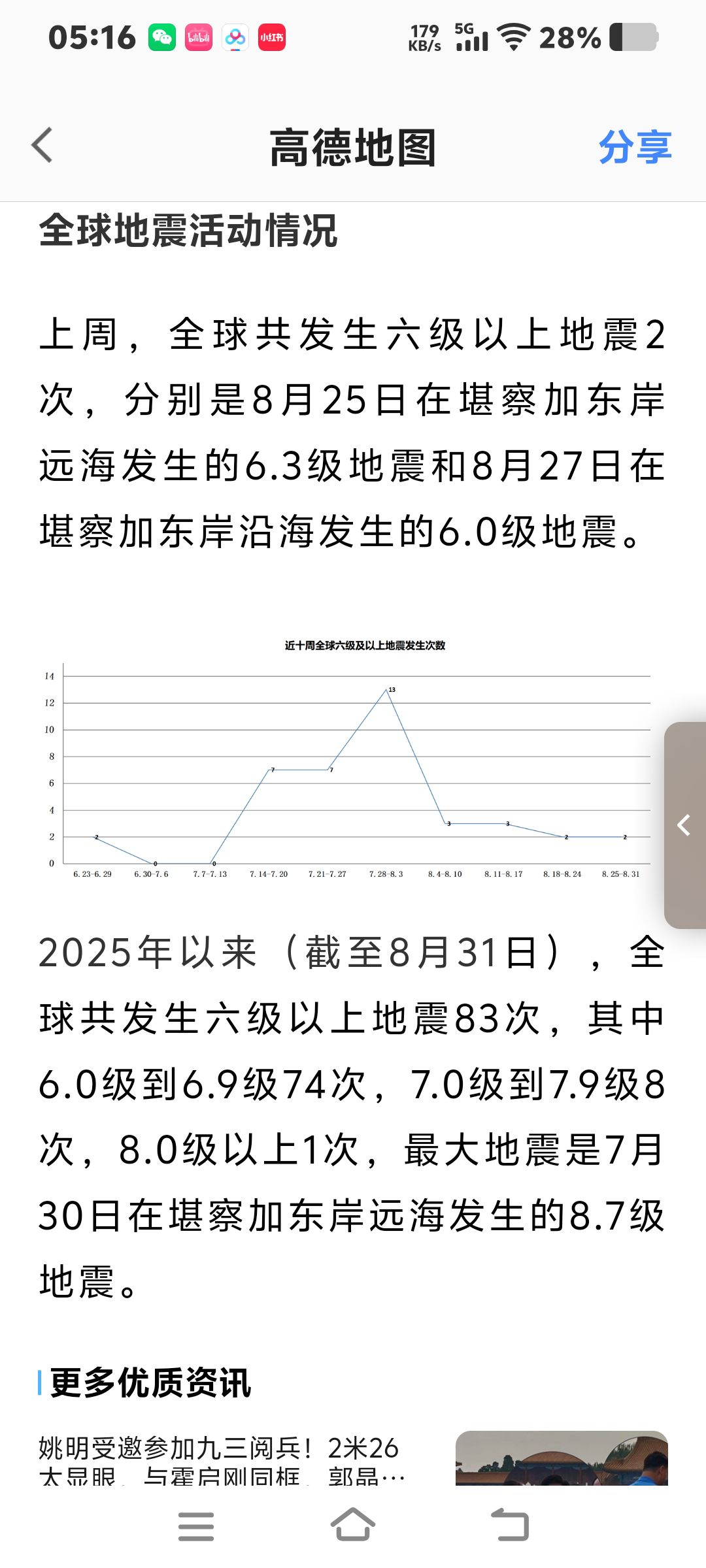Go to the phone home screen
This screenshot has width=706, height=1568.
tap(353, 1525)
